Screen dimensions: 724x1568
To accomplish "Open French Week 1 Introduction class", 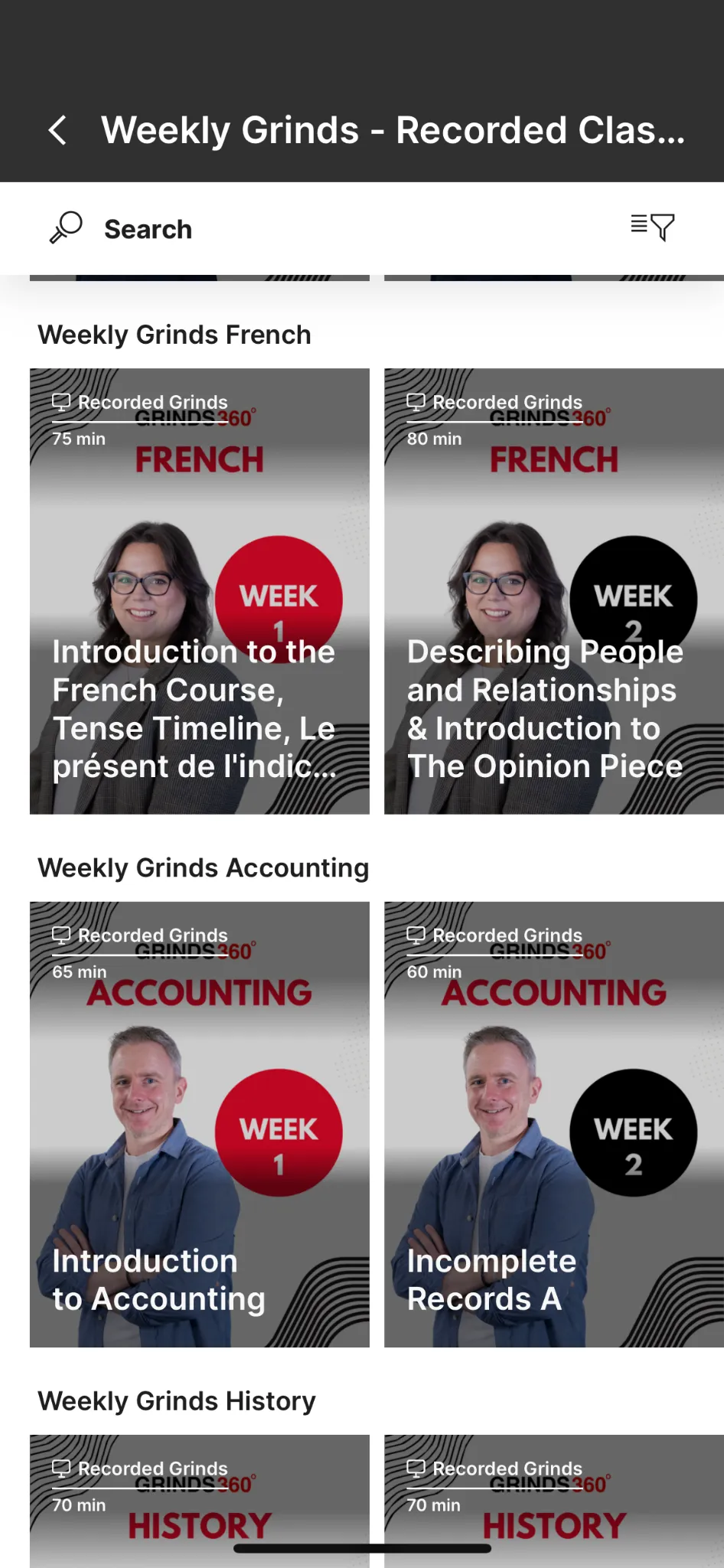I will 199,591.
